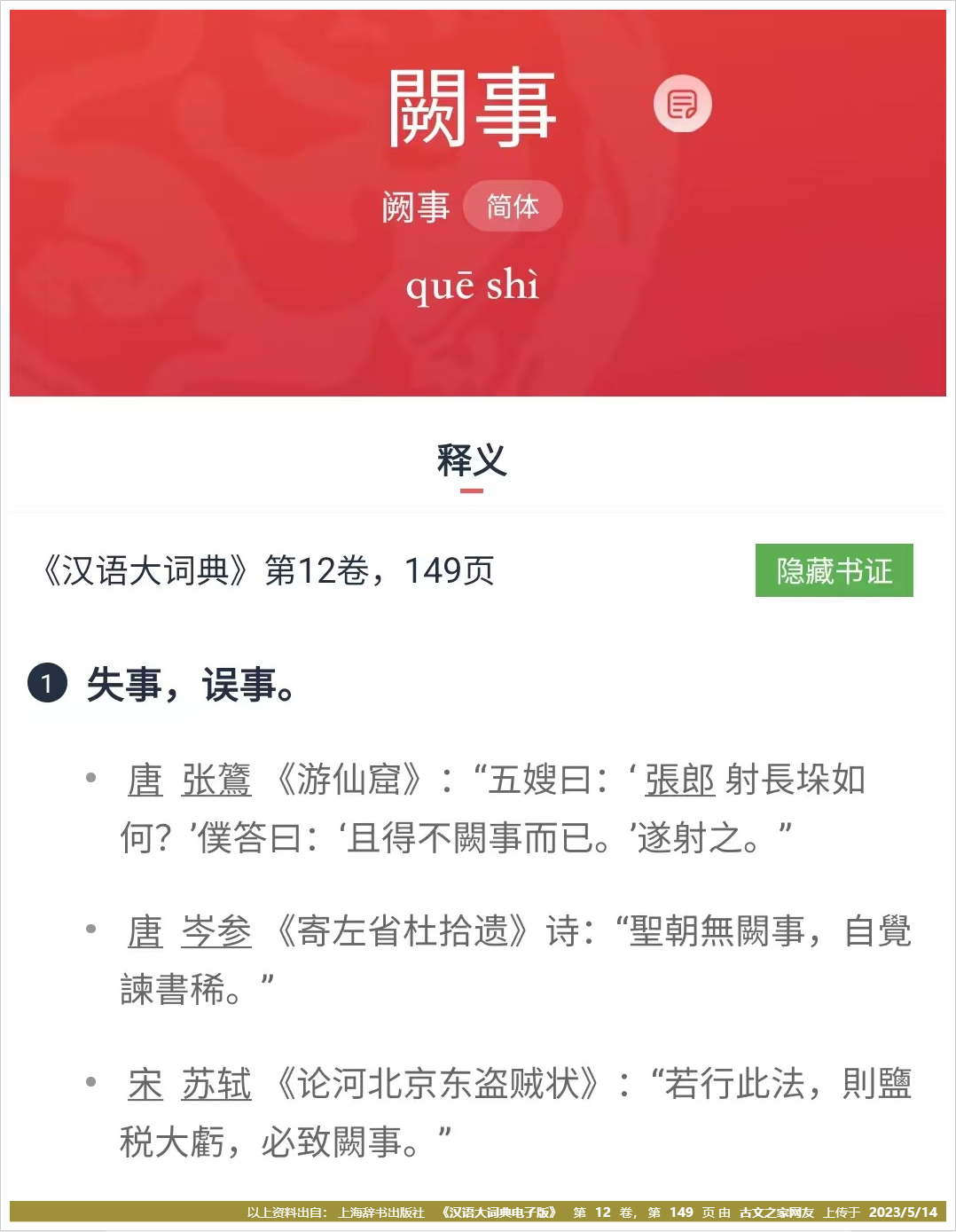The height and width of the screenshot is (1232, 956).
Task: Open the 苏轼 author link
Action: coord(216,1084)
